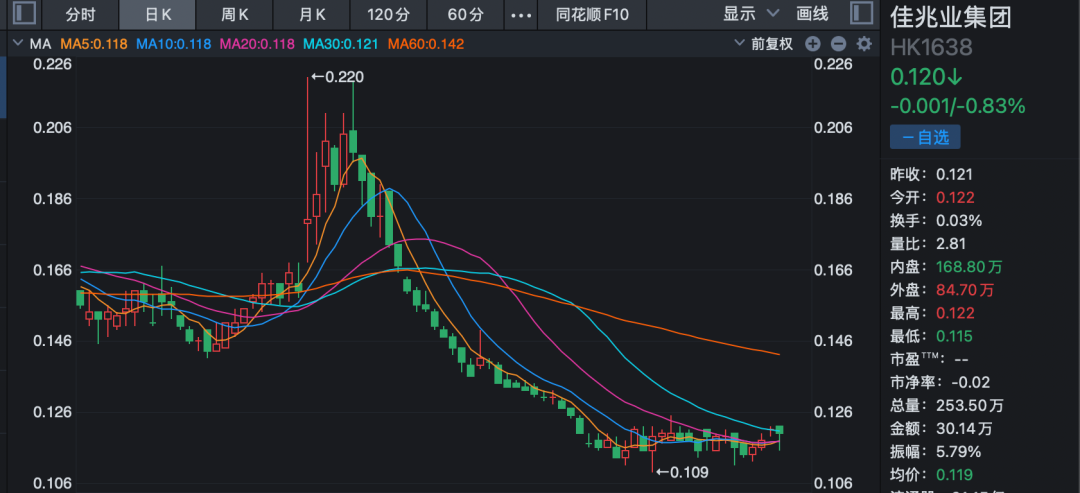
Task: Show the 60分 interval chart
Action: [x=466, y=14]
